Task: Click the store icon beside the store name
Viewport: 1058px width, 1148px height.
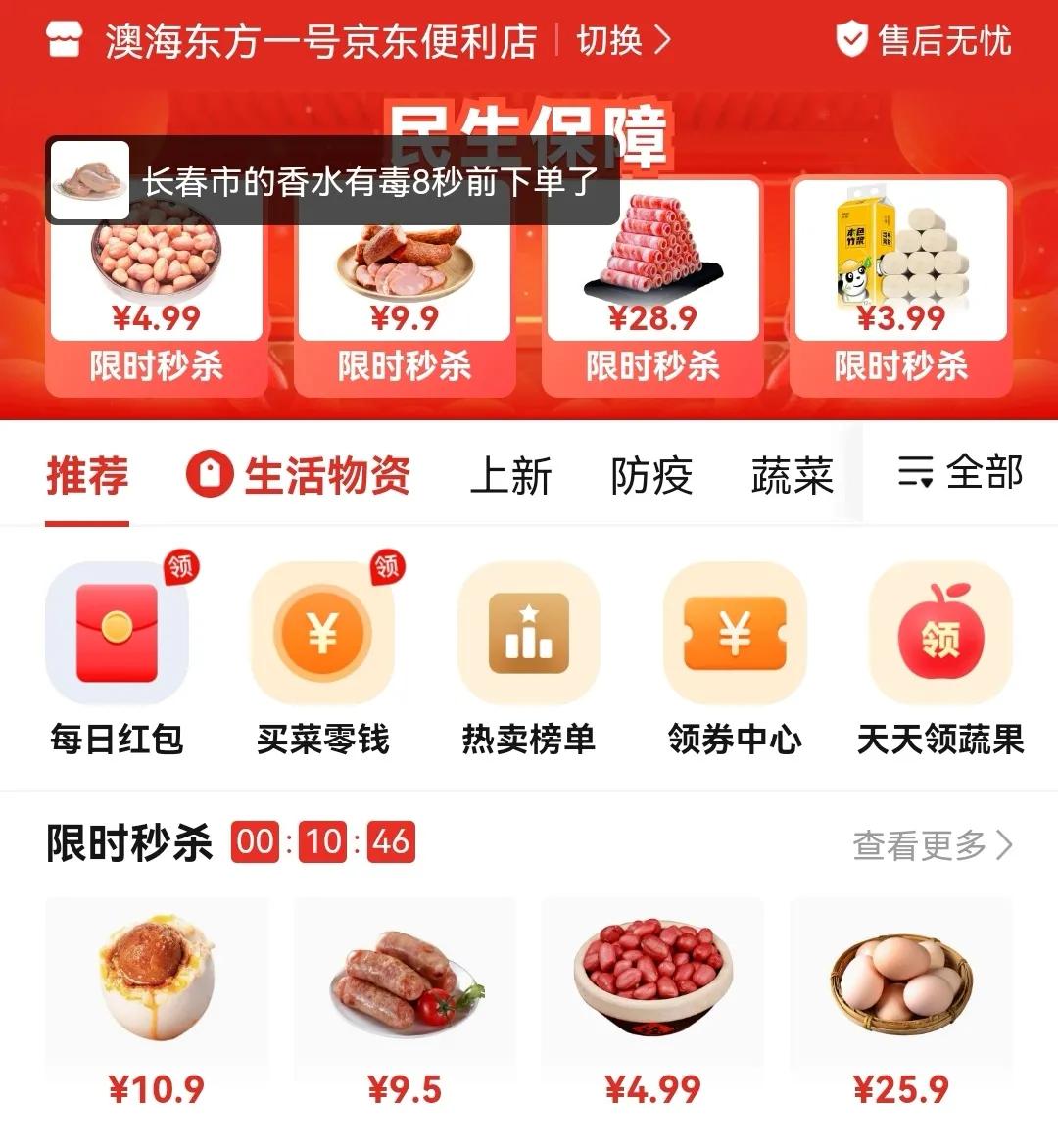Action: 65,41
